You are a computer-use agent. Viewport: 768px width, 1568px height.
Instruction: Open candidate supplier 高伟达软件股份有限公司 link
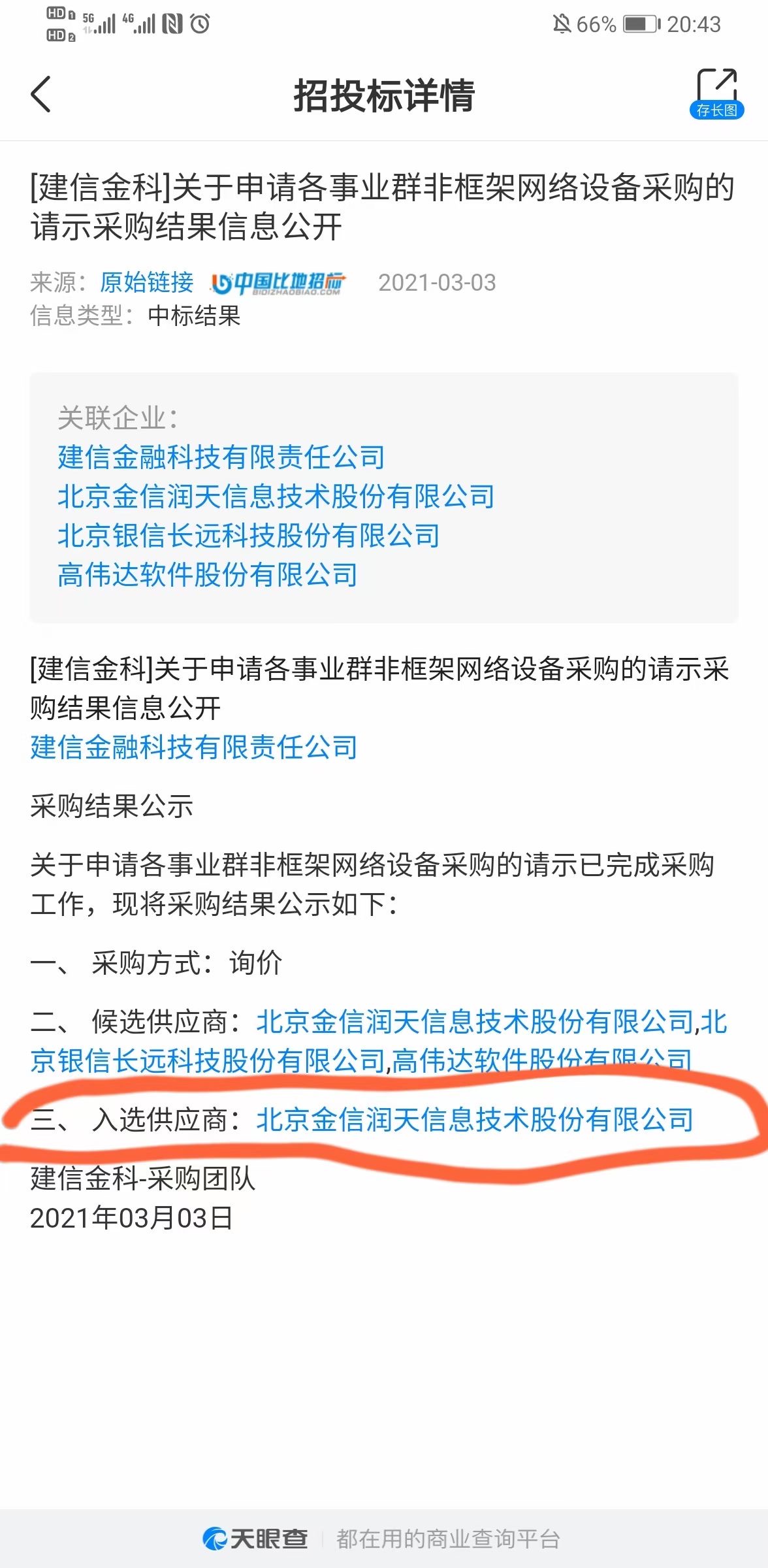point(542,1060)
